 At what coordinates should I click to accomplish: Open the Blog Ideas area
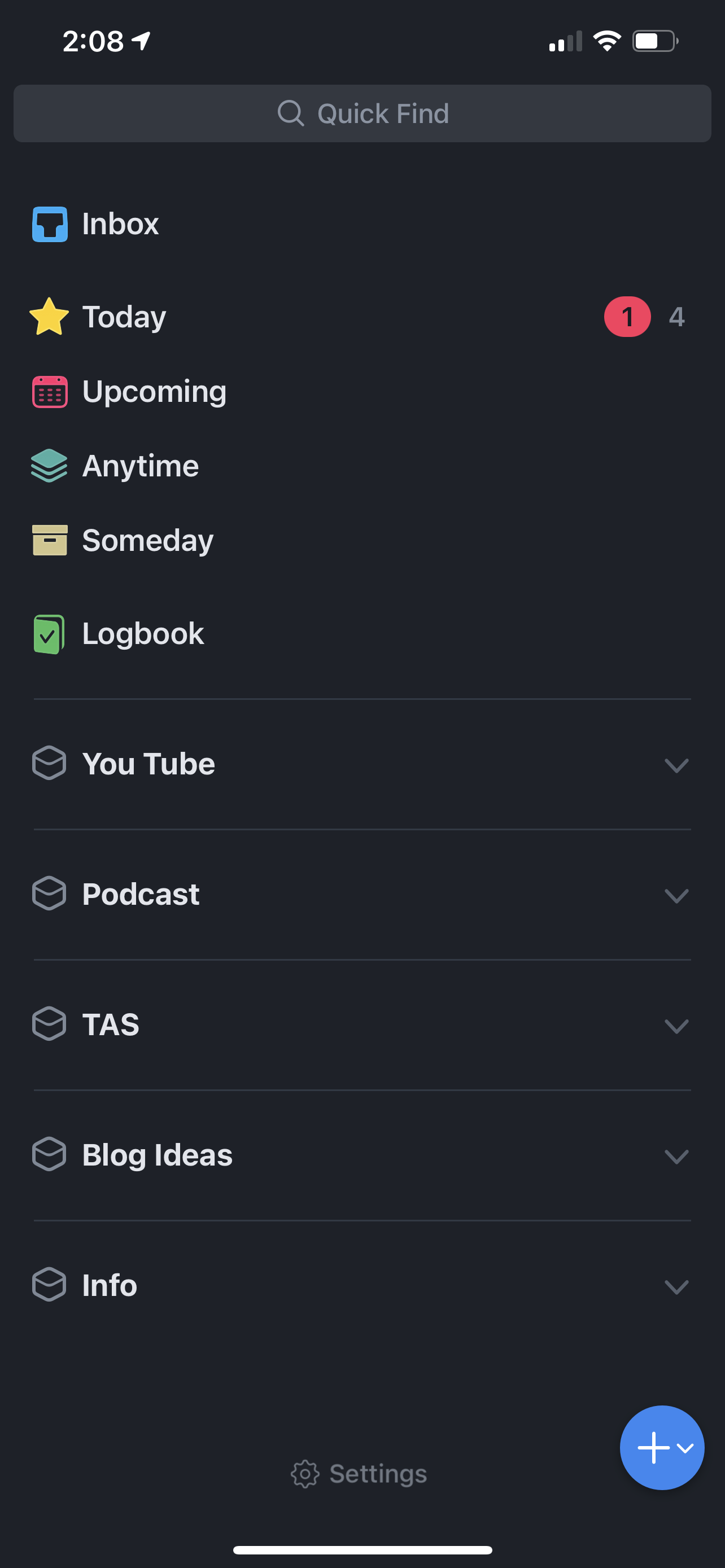click(157, 1155)
